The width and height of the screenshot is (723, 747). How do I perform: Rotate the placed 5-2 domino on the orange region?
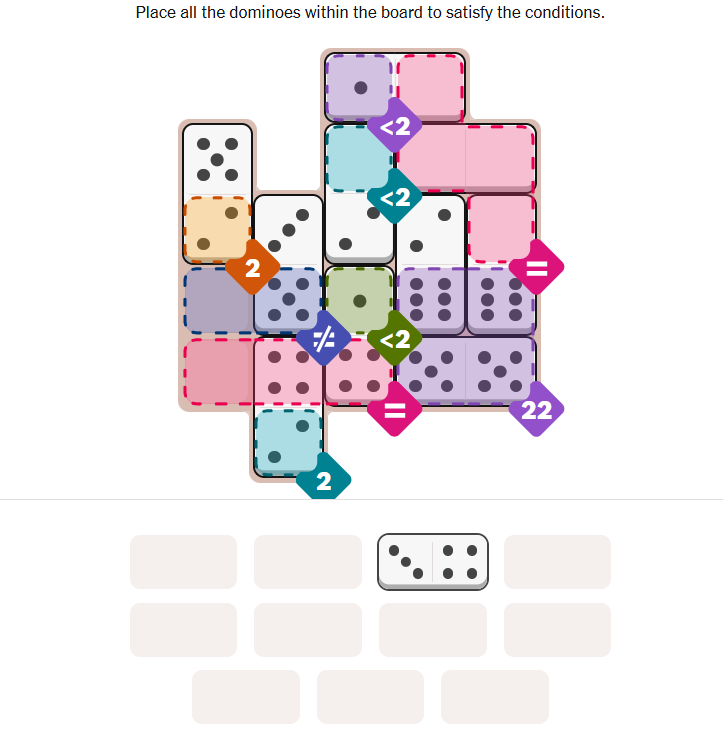[x=217, y=193]
